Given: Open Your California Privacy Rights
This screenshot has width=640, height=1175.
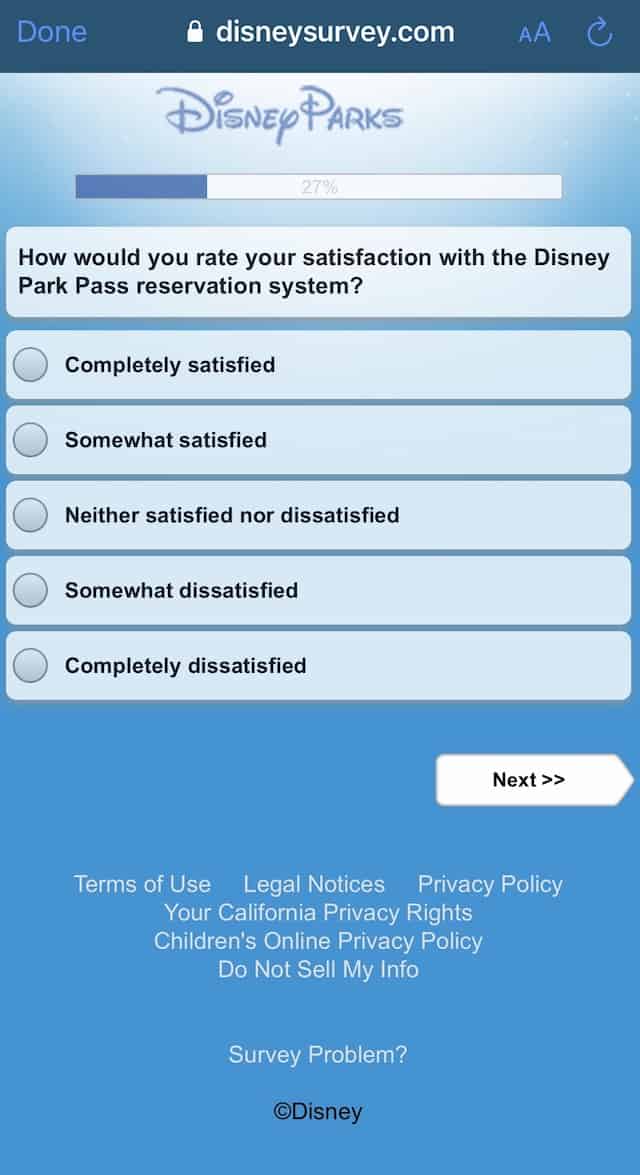Looking at the screenshot, I should [319, 913].
